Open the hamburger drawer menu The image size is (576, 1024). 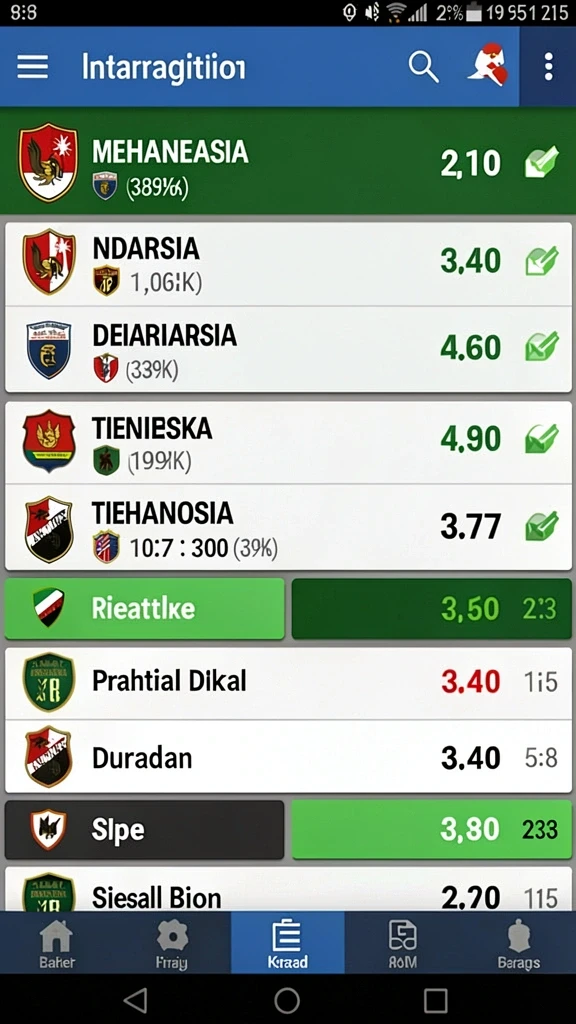[x=32, y=67]
